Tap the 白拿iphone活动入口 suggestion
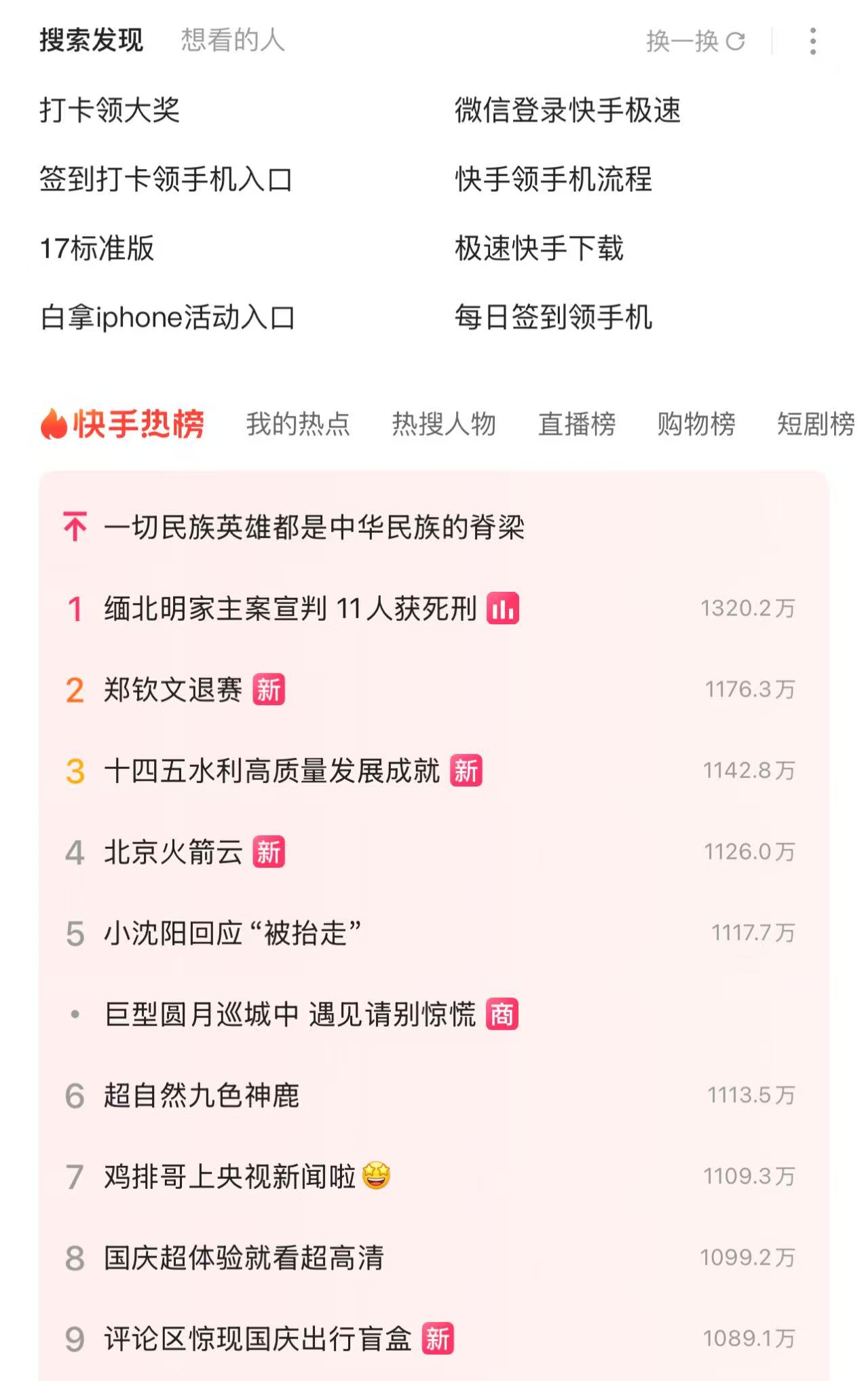 click(x=168, y=318)
